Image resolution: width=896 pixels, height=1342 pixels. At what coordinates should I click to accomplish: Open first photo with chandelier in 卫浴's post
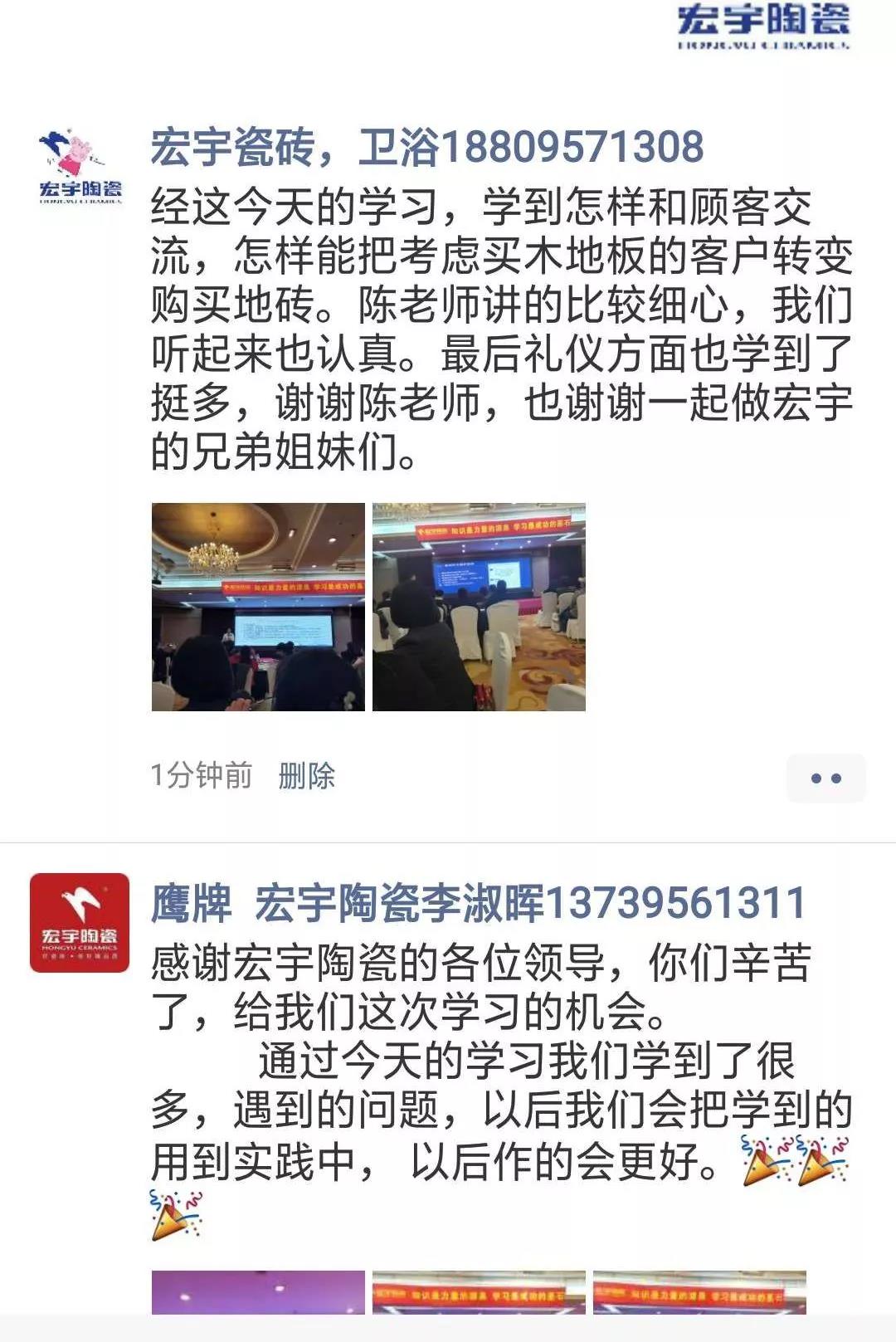(x=258, y=607)
